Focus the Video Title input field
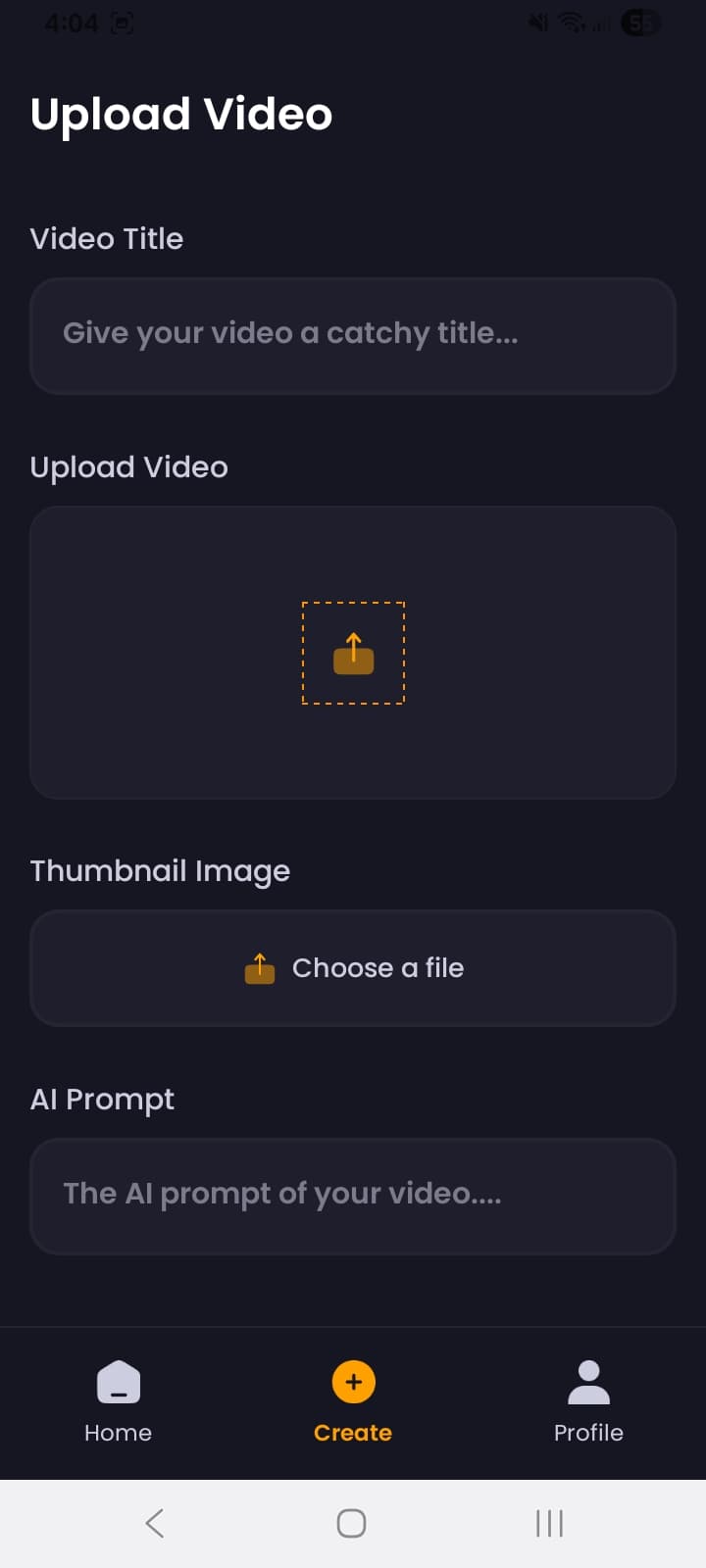This screenshot has width=706, height=1568. (353, 335)
